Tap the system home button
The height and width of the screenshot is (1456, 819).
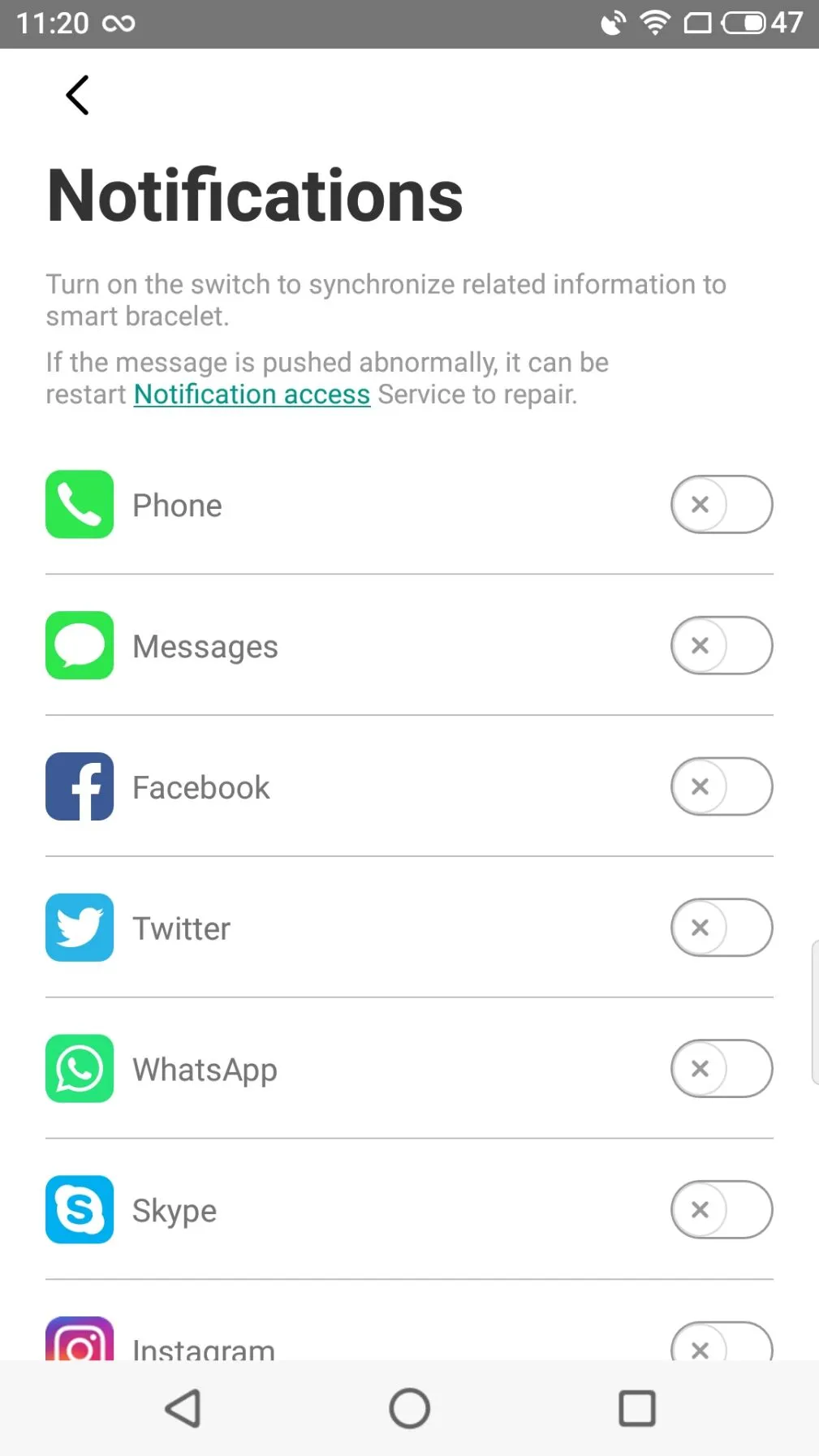(409, 1409)
